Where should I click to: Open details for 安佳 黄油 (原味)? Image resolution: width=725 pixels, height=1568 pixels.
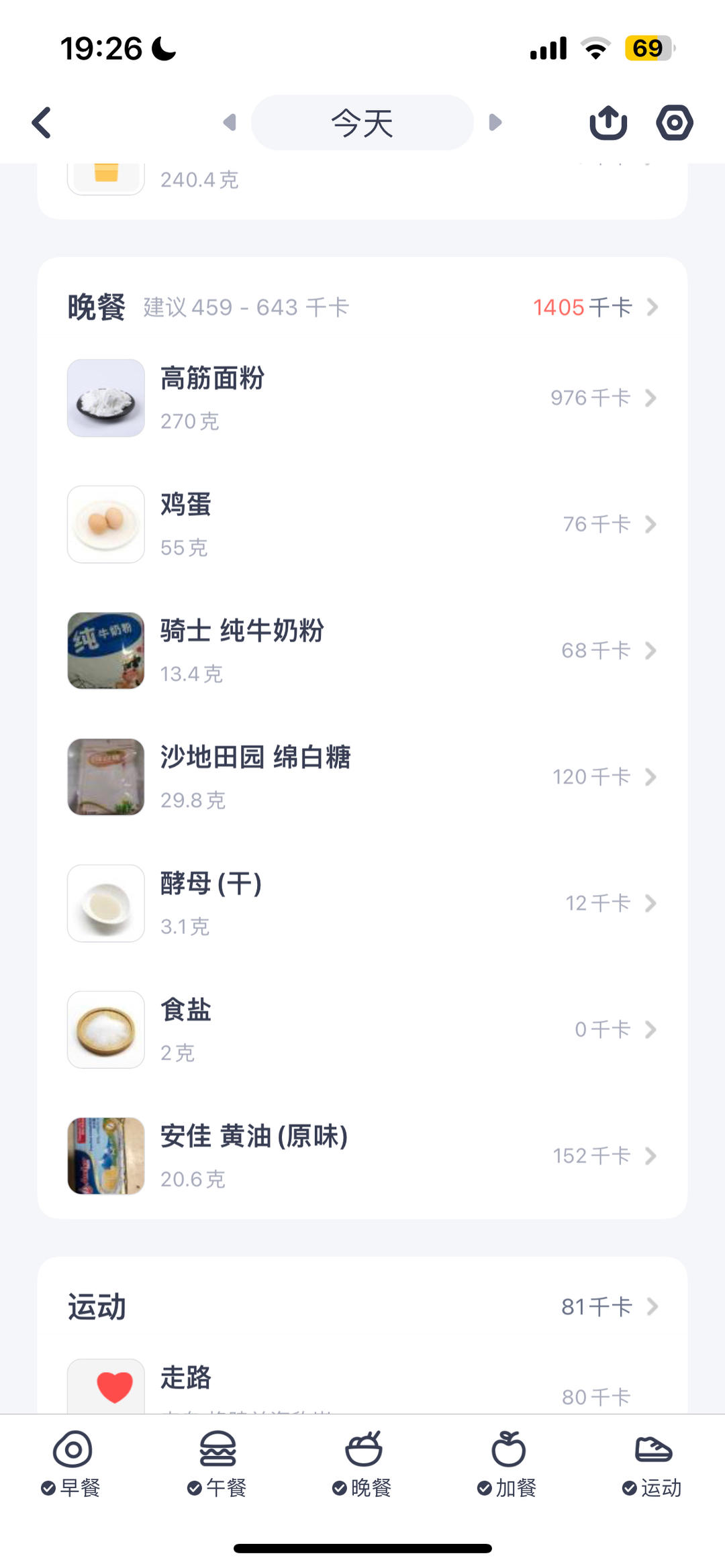pos(650,1156)
